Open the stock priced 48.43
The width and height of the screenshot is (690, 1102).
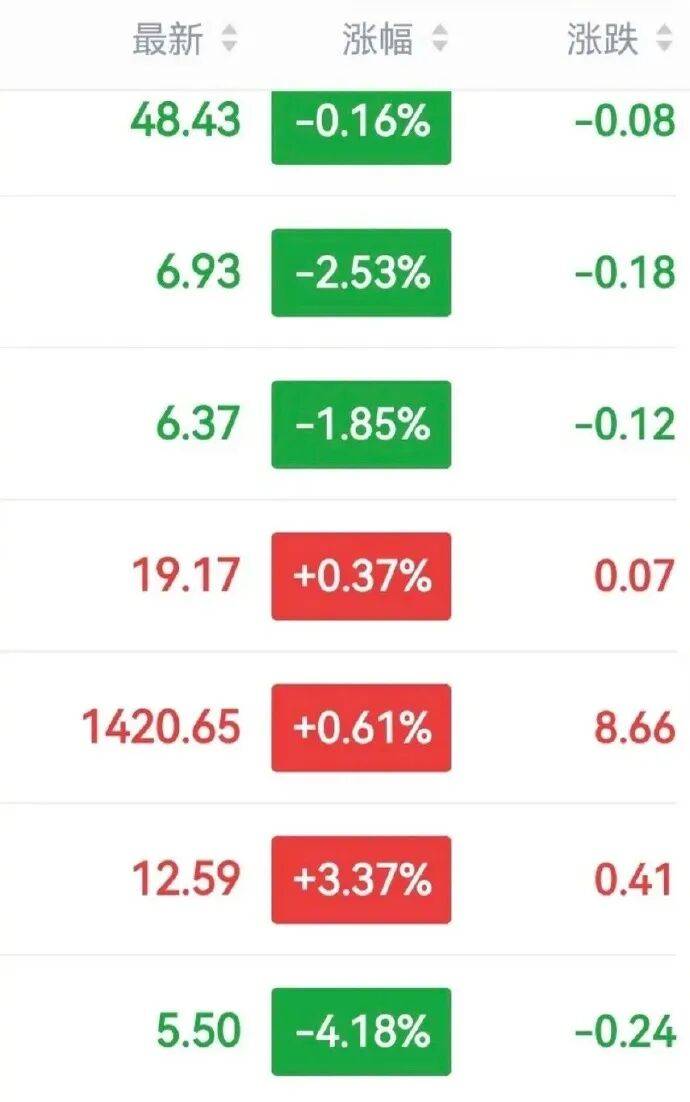click(x=186, y=121)
